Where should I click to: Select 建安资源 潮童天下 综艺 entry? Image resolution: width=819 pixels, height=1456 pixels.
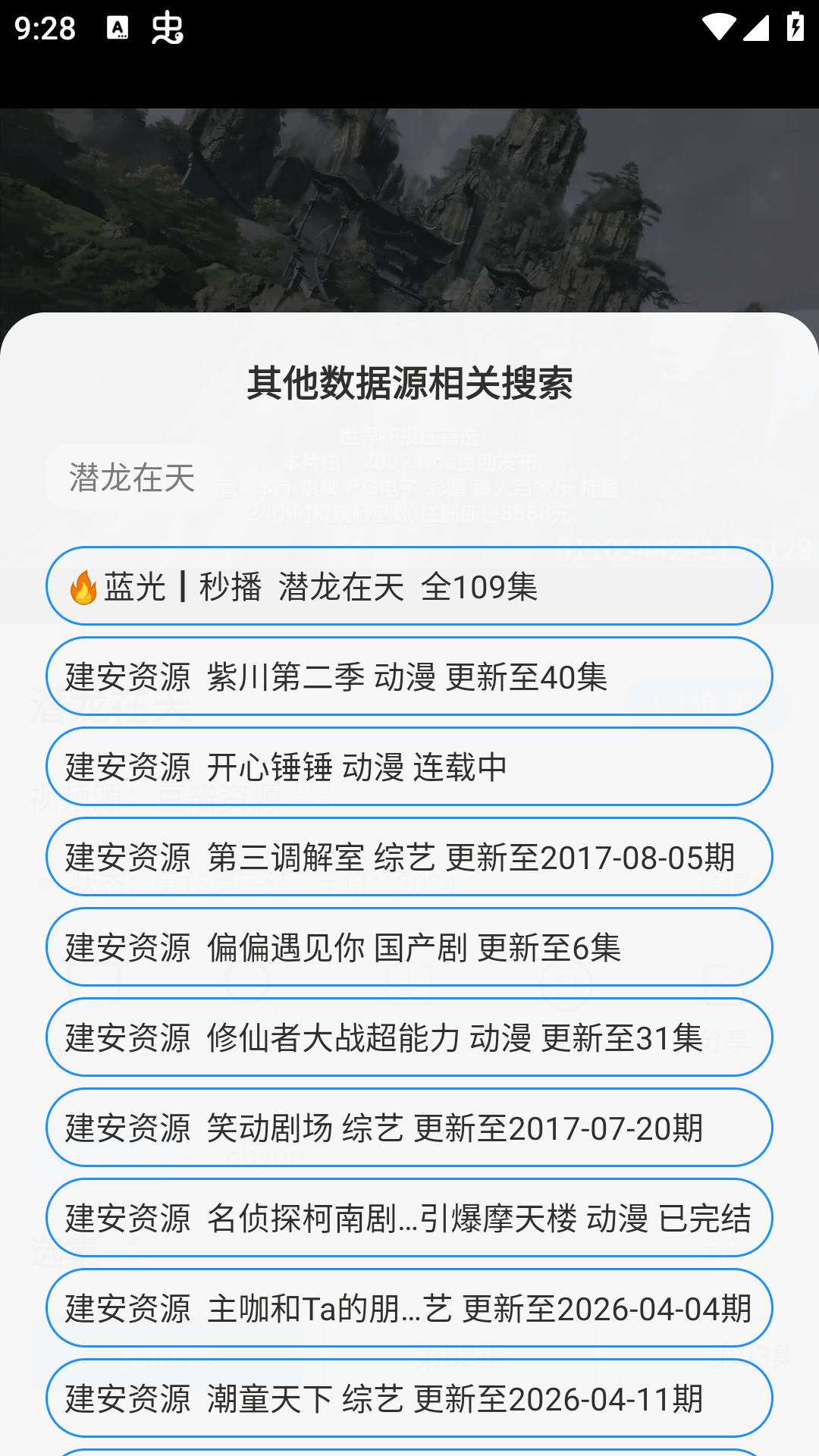(409, 1398)
